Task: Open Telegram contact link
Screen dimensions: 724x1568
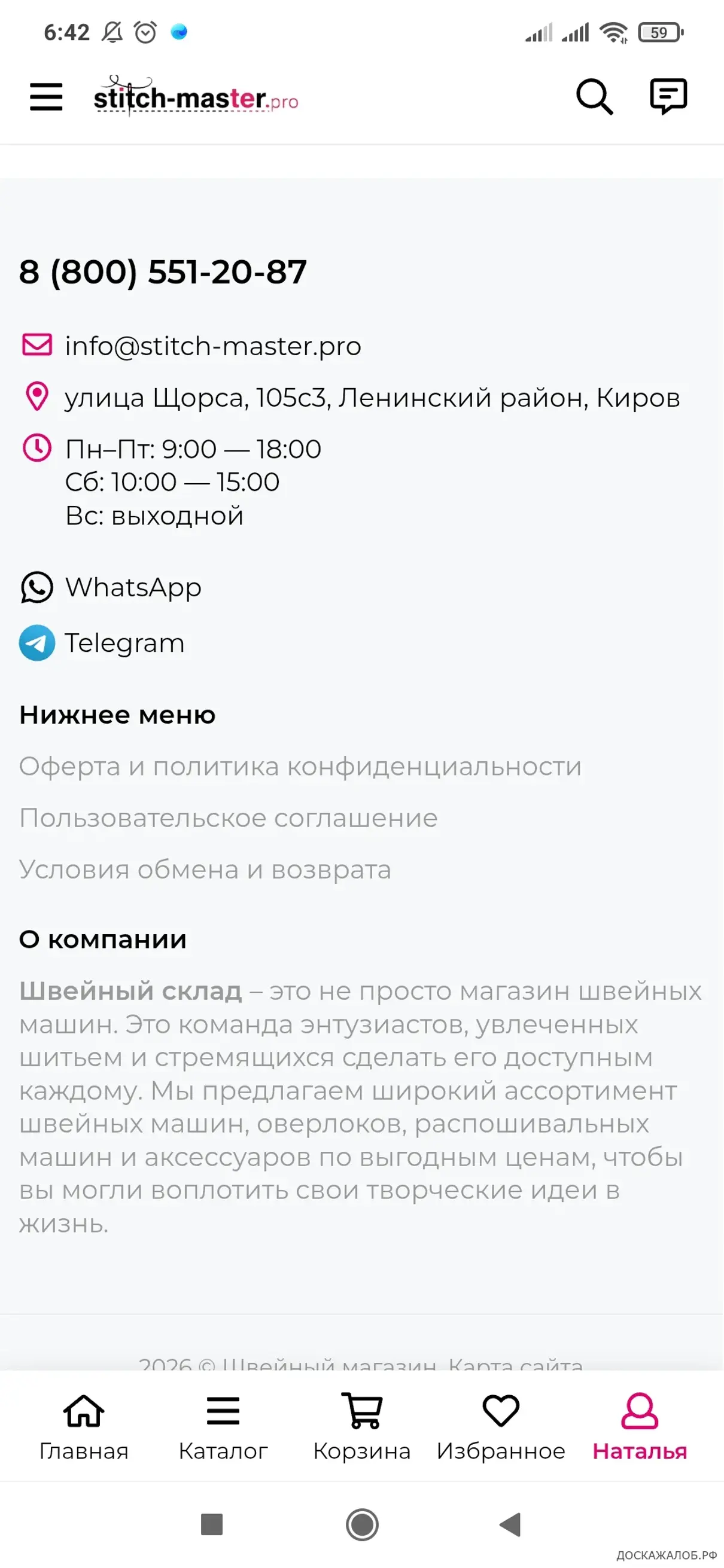Action: (x=124, y=643)
